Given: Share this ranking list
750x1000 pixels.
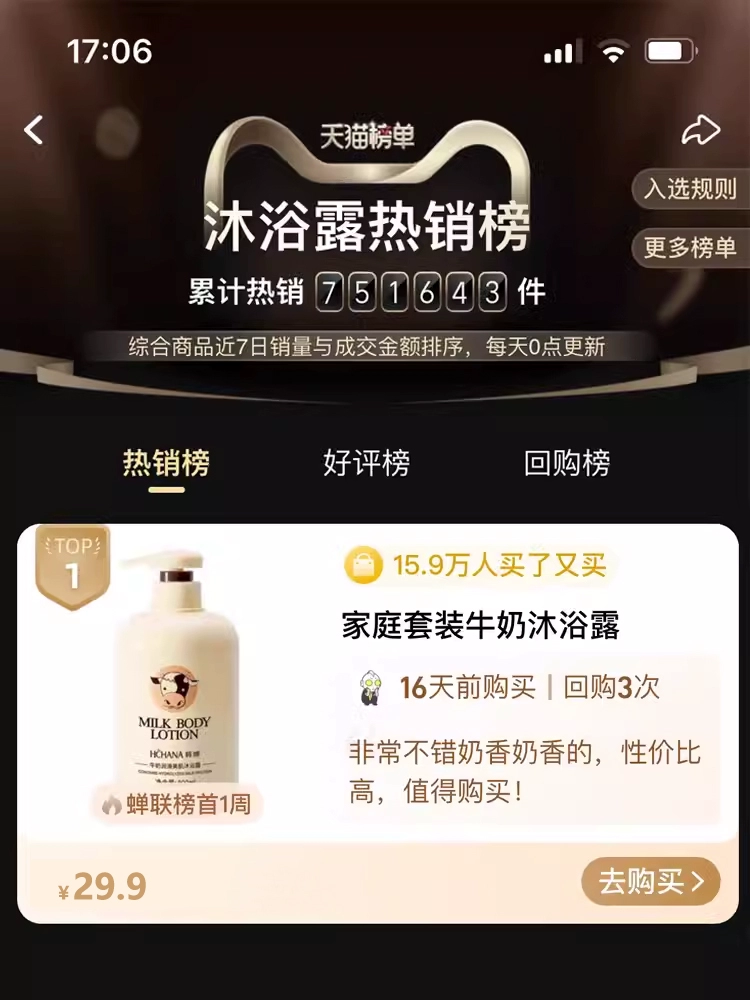Looking at the screenshot, I should [700, 130].
